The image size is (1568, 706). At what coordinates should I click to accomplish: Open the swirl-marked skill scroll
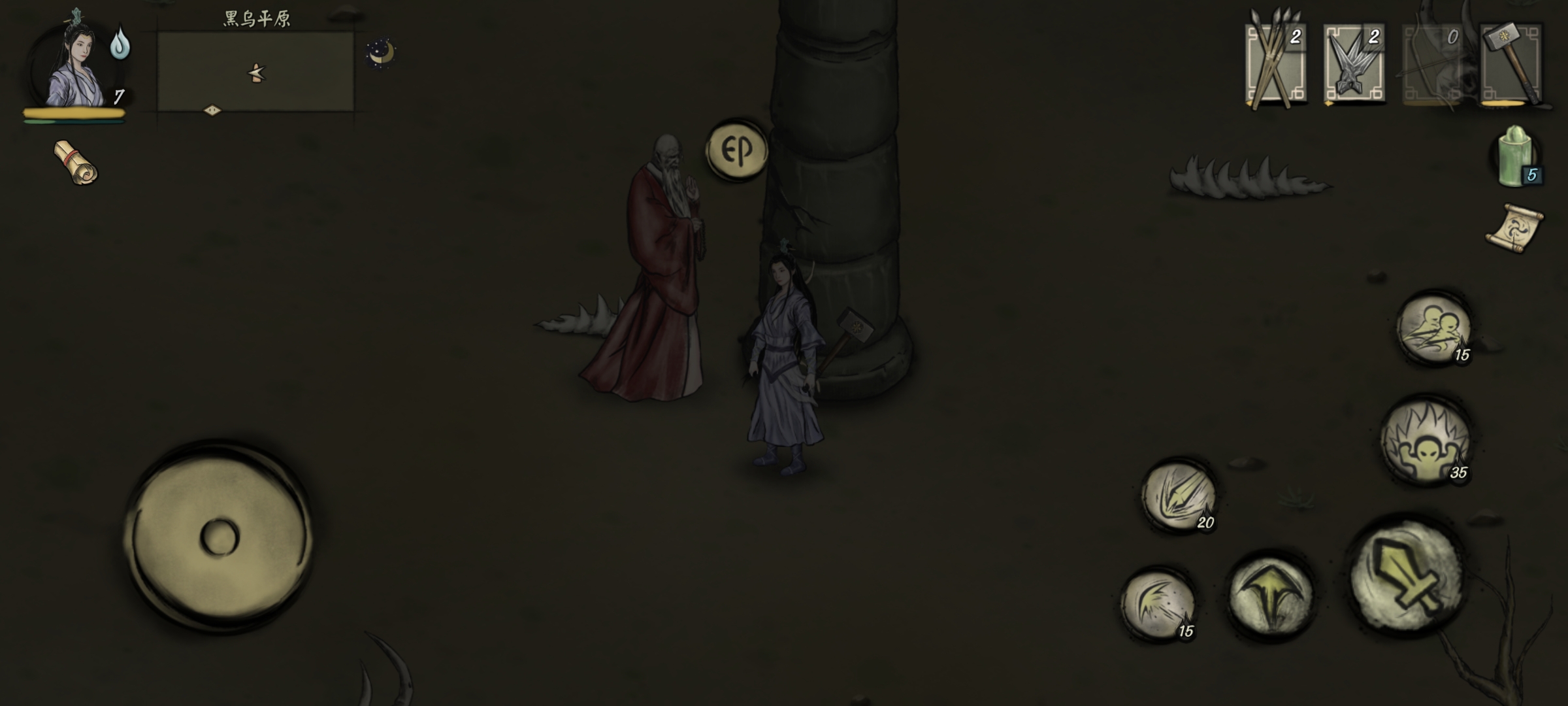coord(1514,229)
